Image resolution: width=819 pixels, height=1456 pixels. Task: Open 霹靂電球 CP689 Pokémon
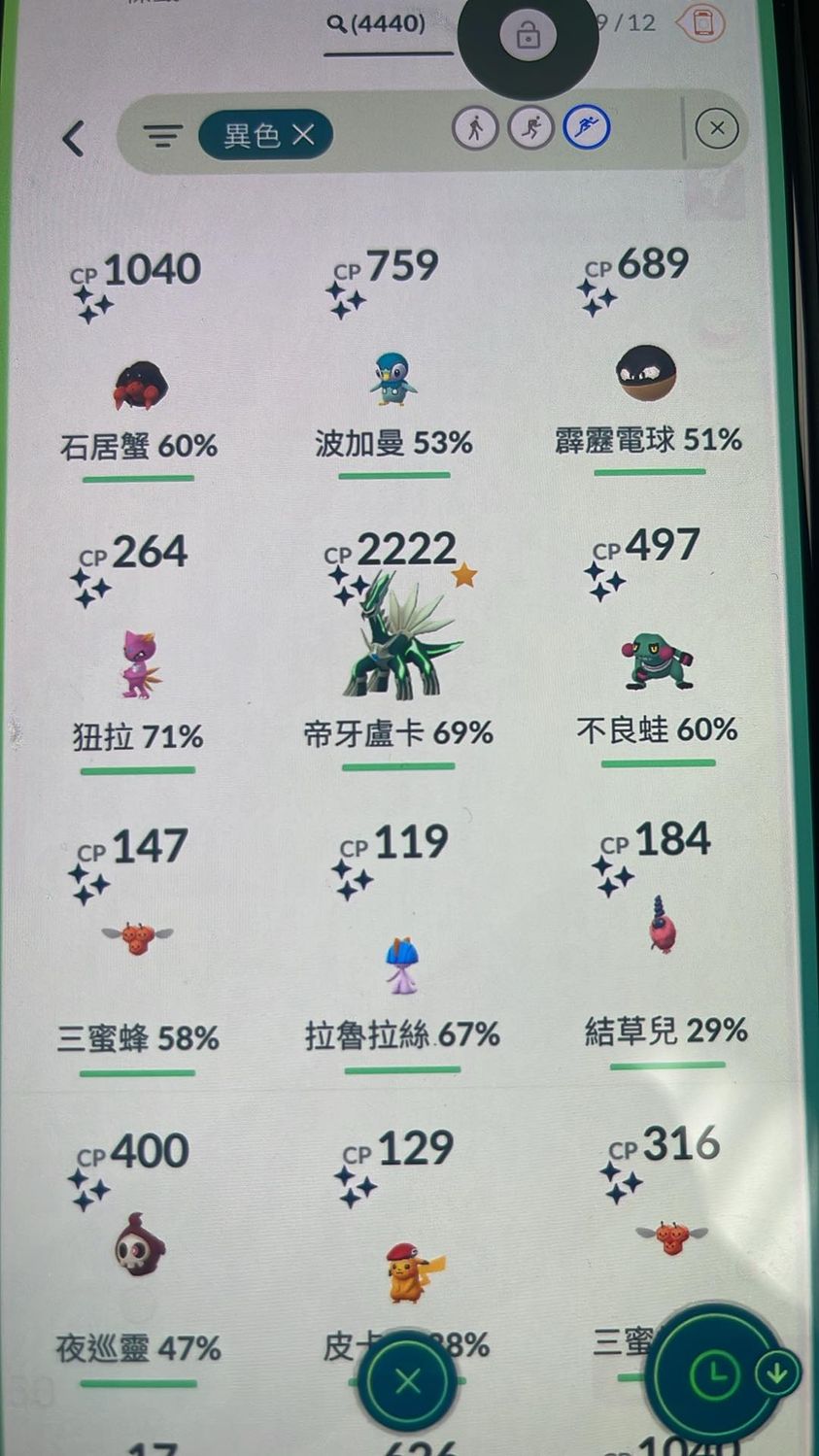coord(646,374)
